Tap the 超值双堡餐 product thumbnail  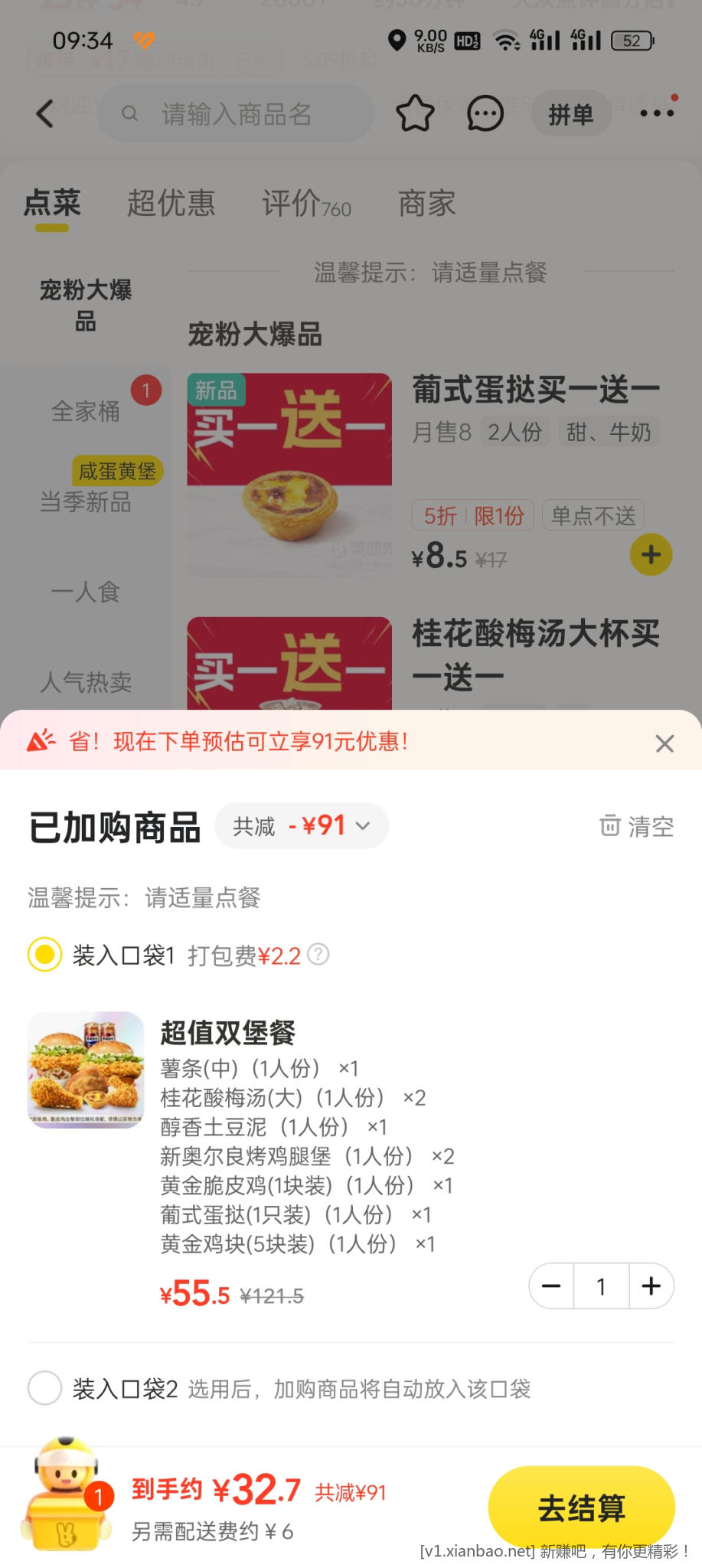coord(85,1070)
